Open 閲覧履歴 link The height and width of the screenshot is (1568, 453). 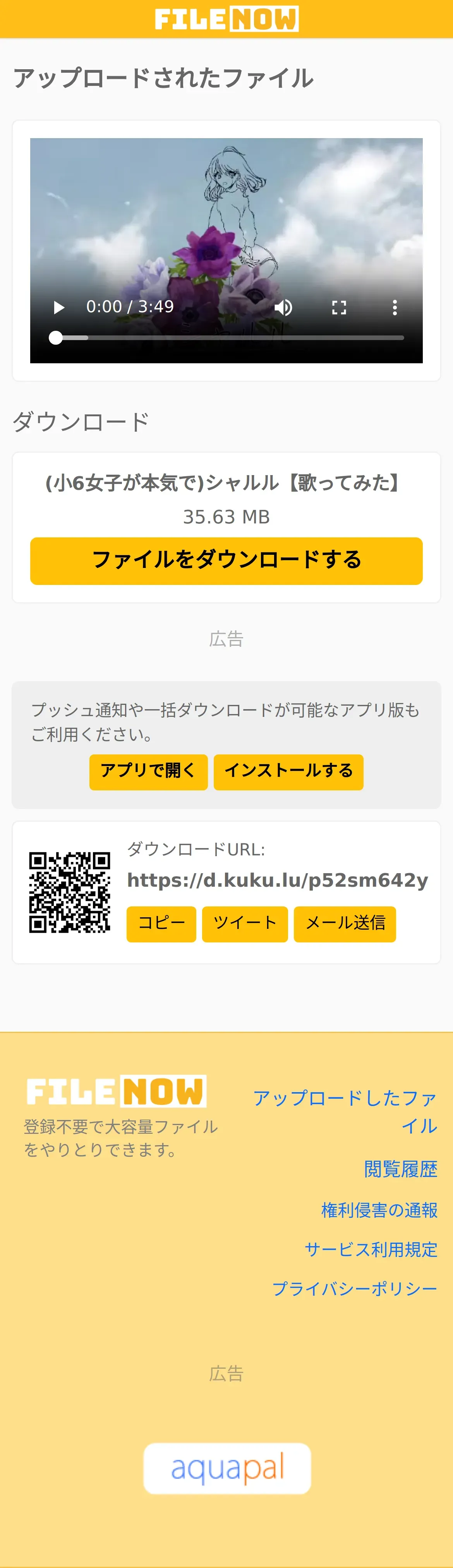coord(400,1169)
